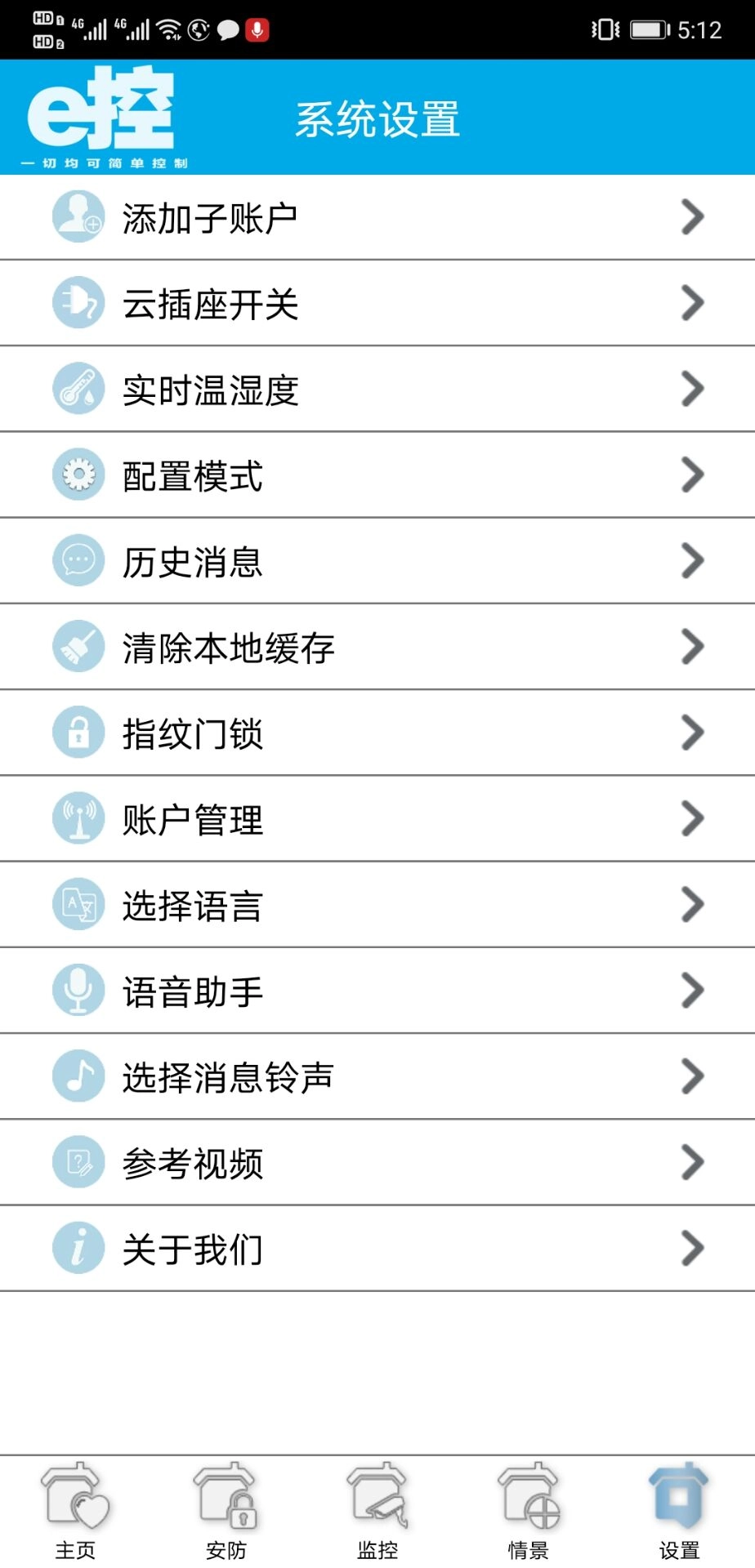Select the fingerprint lock icon
This screenshot has width=755, height=1568.
click(78, 733)
